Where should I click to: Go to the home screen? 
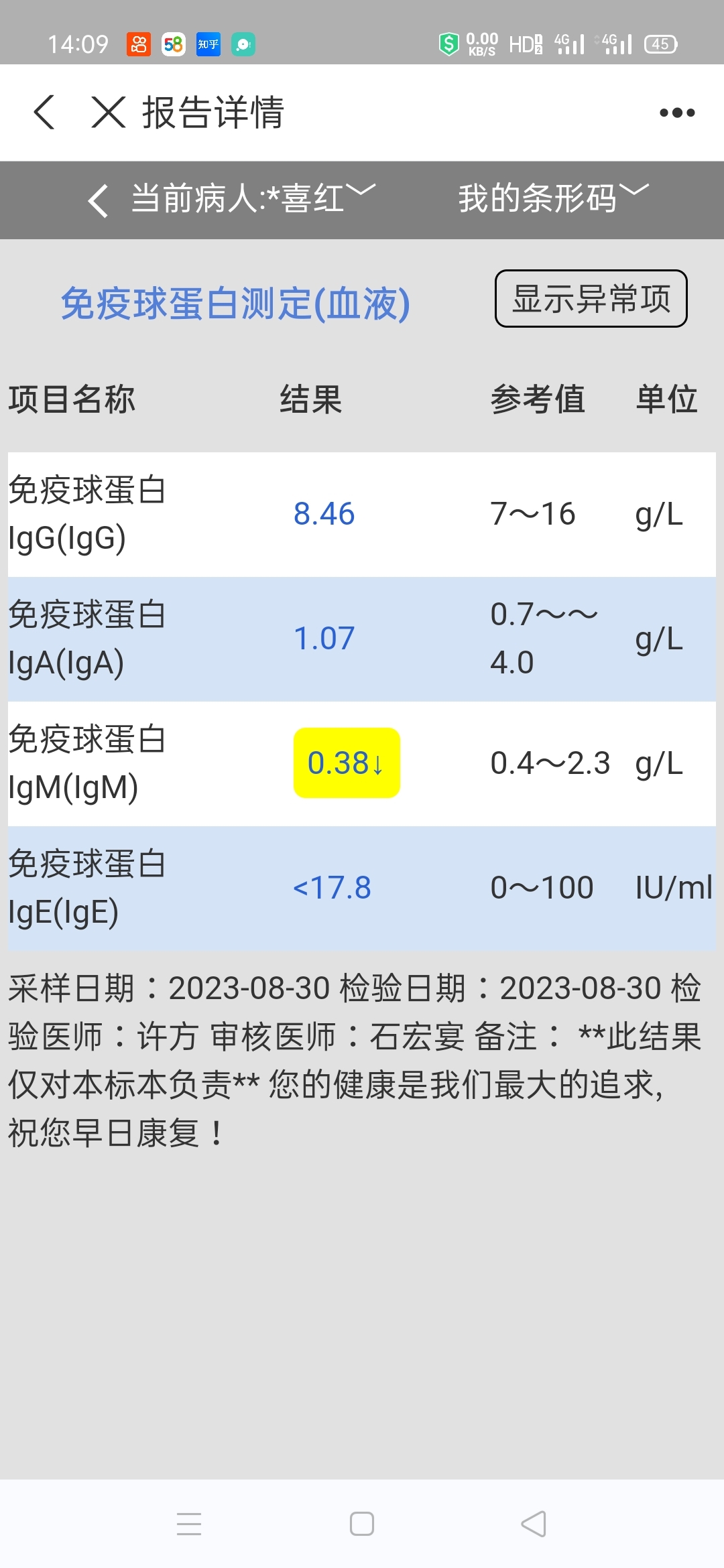coord(362,1524)
